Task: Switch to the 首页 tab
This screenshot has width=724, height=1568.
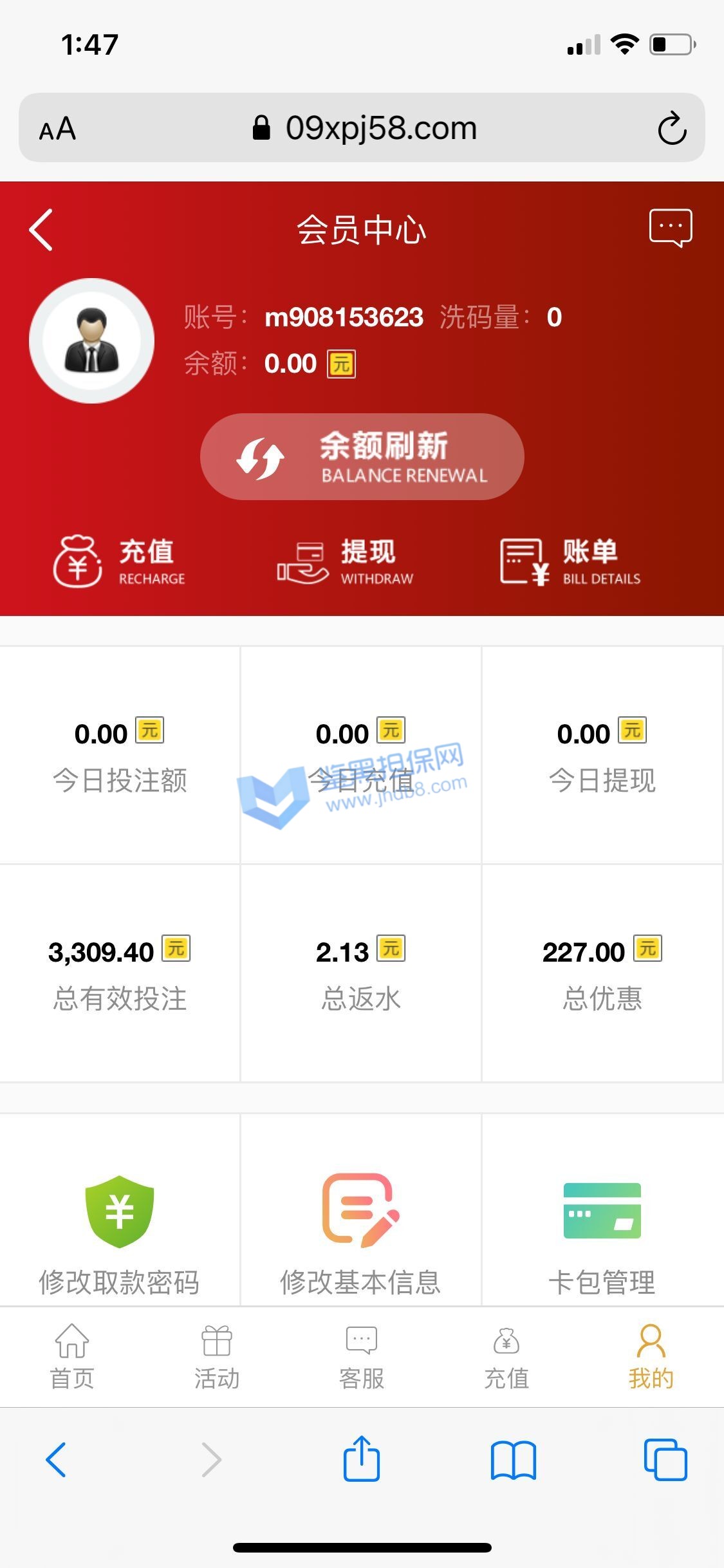Action: (72, 1356)
